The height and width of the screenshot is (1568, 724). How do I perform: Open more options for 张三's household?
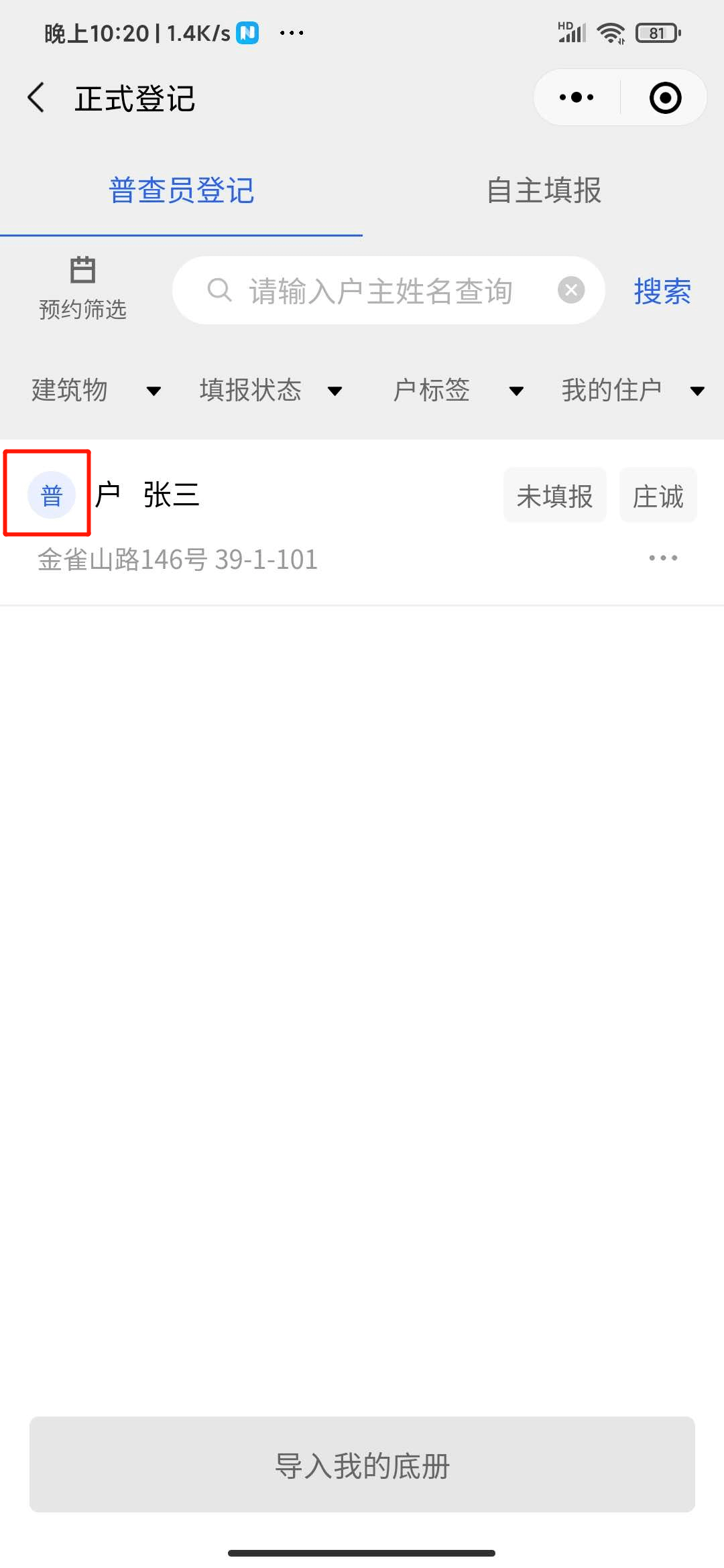[x=663, y=558]
